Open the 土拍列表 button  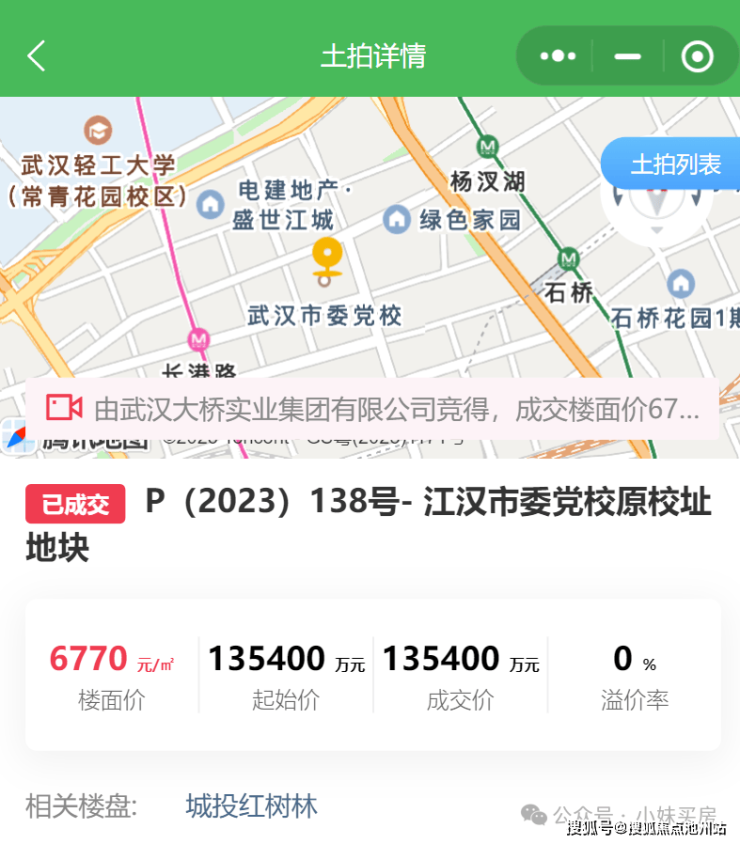[675, 164]
